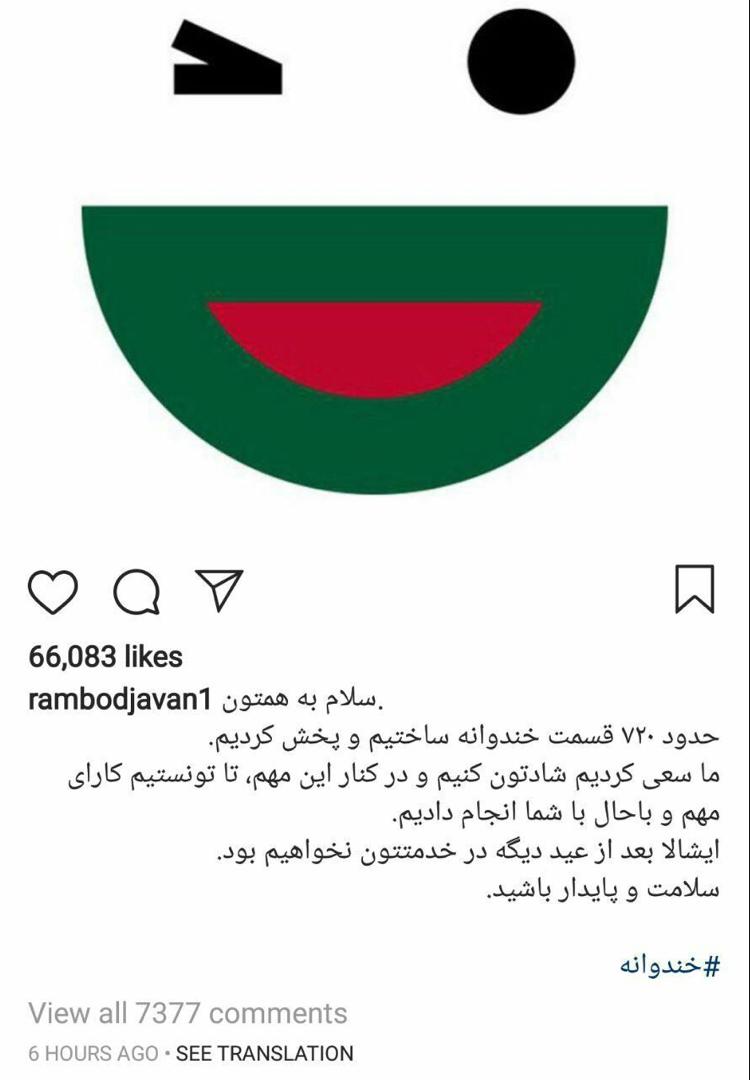This screenshot has width=750, height=1080.
Task: Open the comment bubble icon
Action: (136, 591)
